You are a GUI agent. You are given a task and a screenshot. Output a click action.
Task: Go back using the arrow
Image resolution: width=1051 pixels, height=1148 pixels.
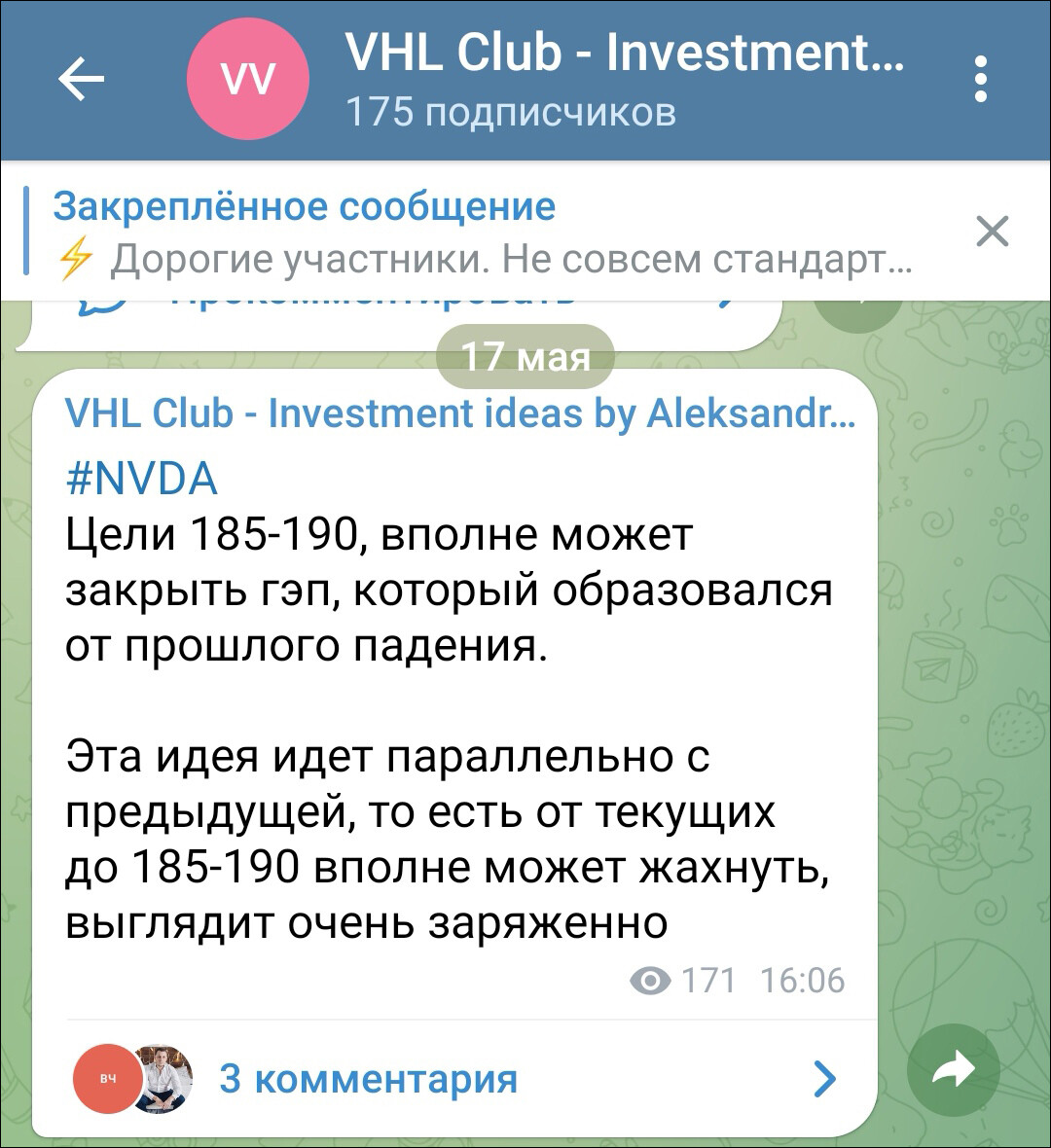pos(82,80)
